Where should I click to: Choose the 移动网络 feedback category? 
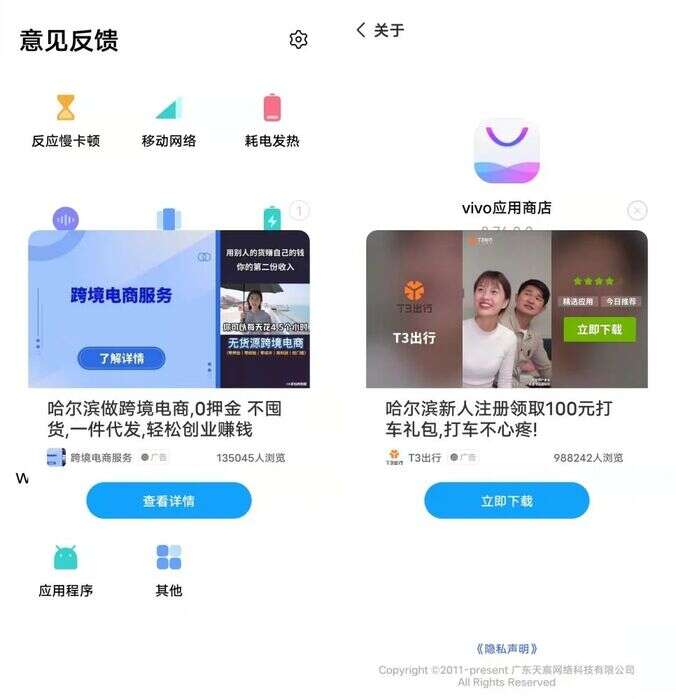[x=168, y=121]
